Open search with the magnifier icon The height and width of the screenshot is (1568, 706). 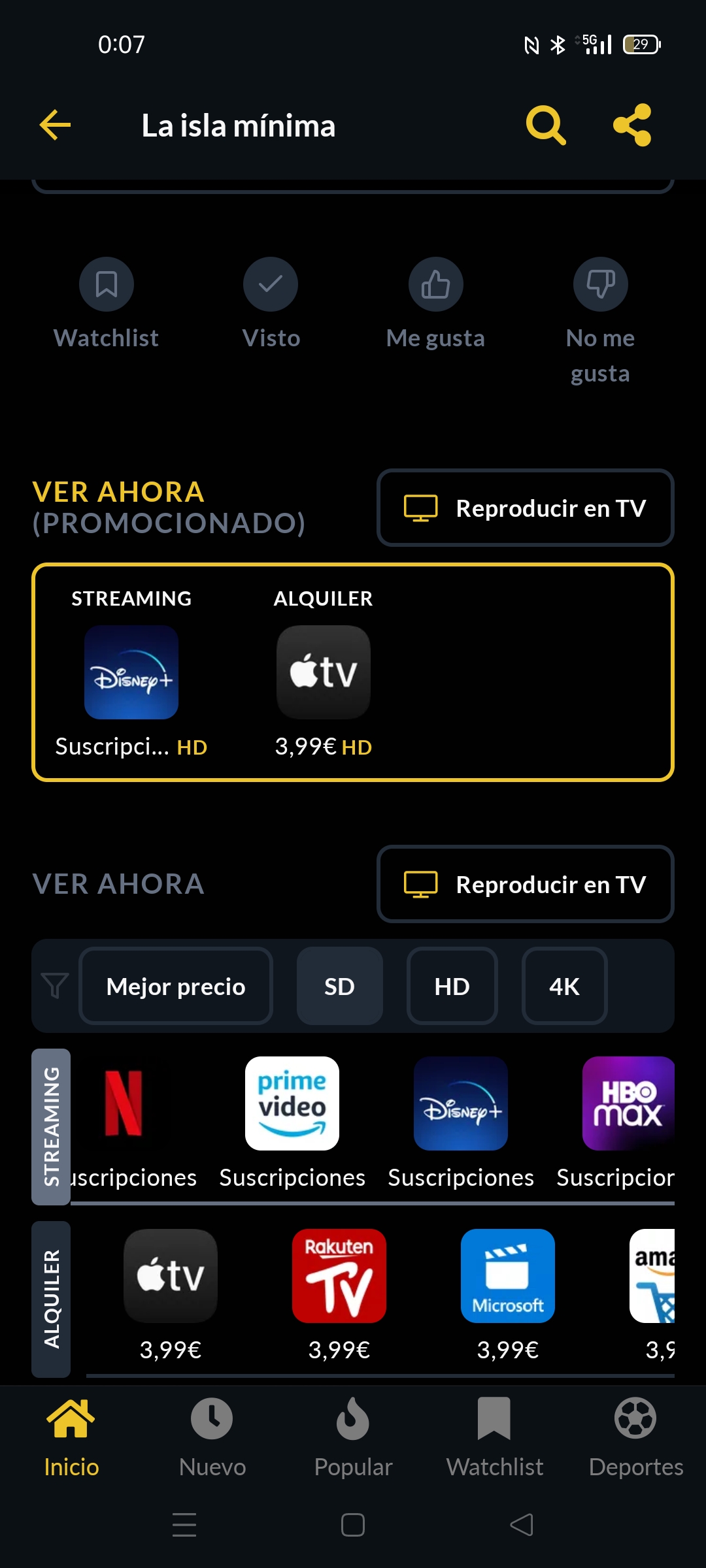tap(546, 125)
